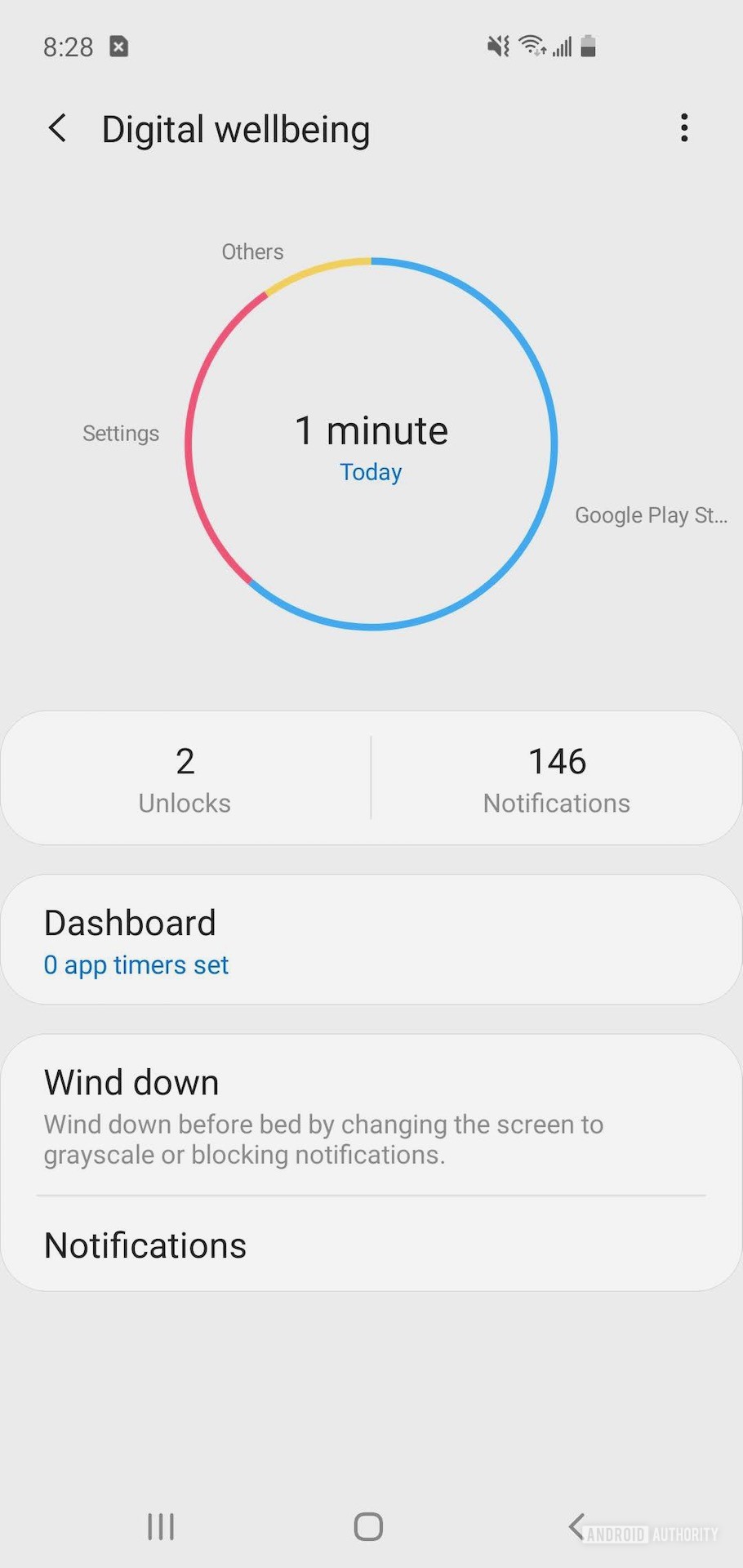
Task: Open Wind down settings
Action: pyautogui.click(x=371, y=1115)
